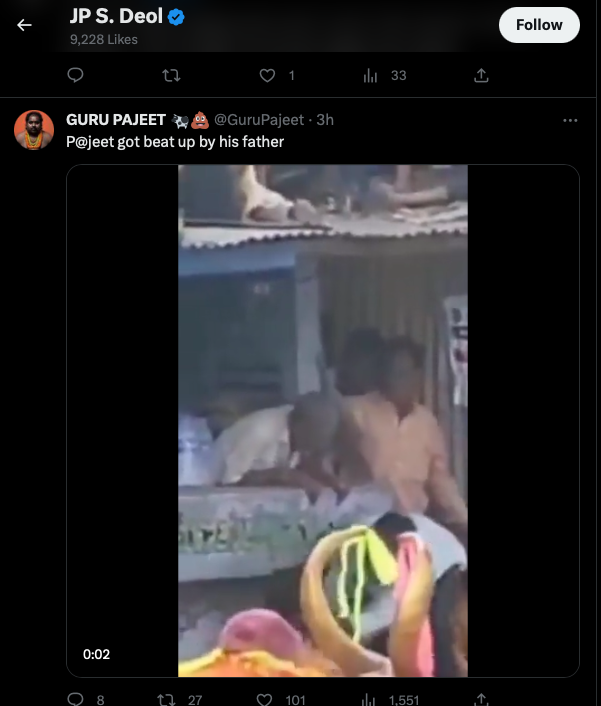Viewport: 601px width, 706px height.
Task: Open GURU PAJEET's profile picture
Action: (34, 130)
